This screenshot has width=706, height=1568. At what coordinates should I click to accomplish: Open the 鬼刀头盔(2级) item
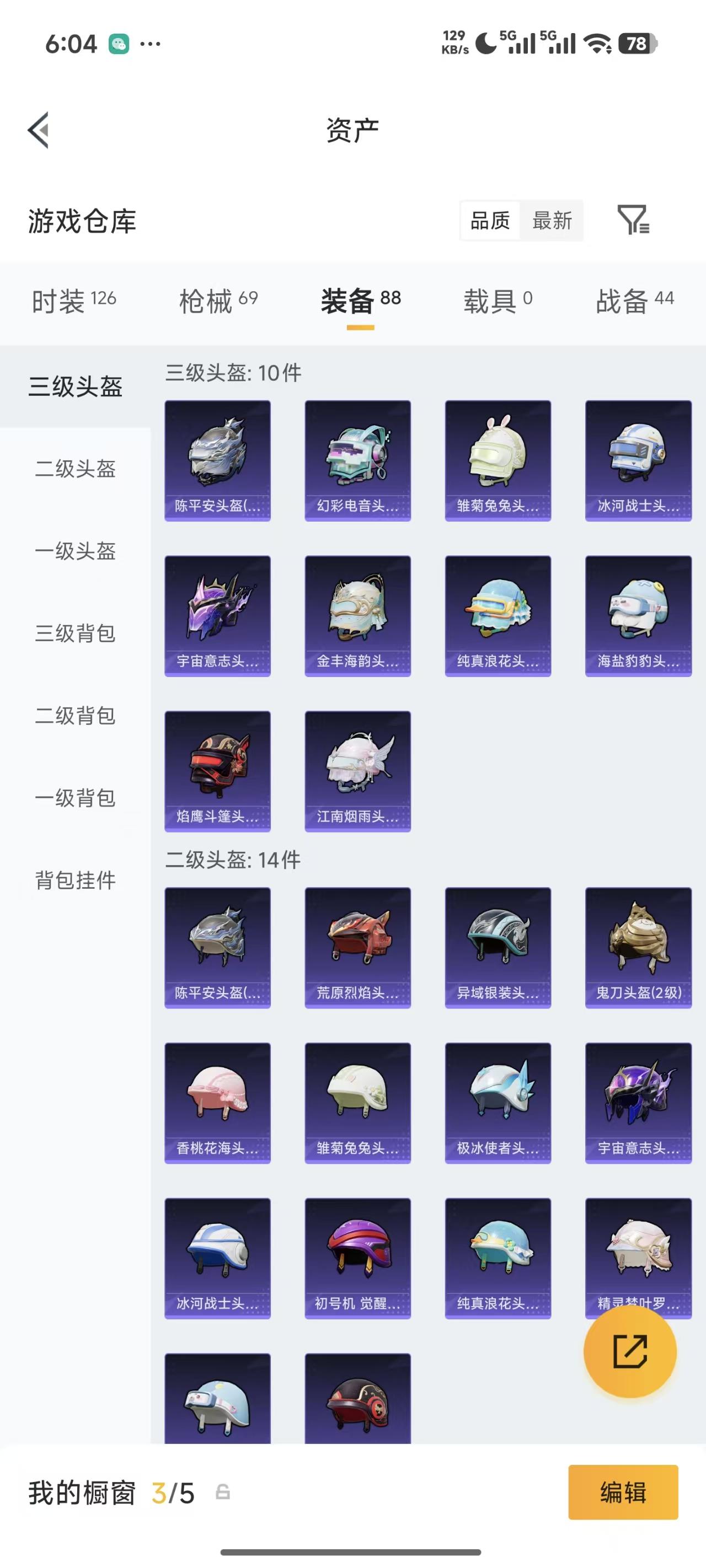pyautogui.click(x=638, y=947)
